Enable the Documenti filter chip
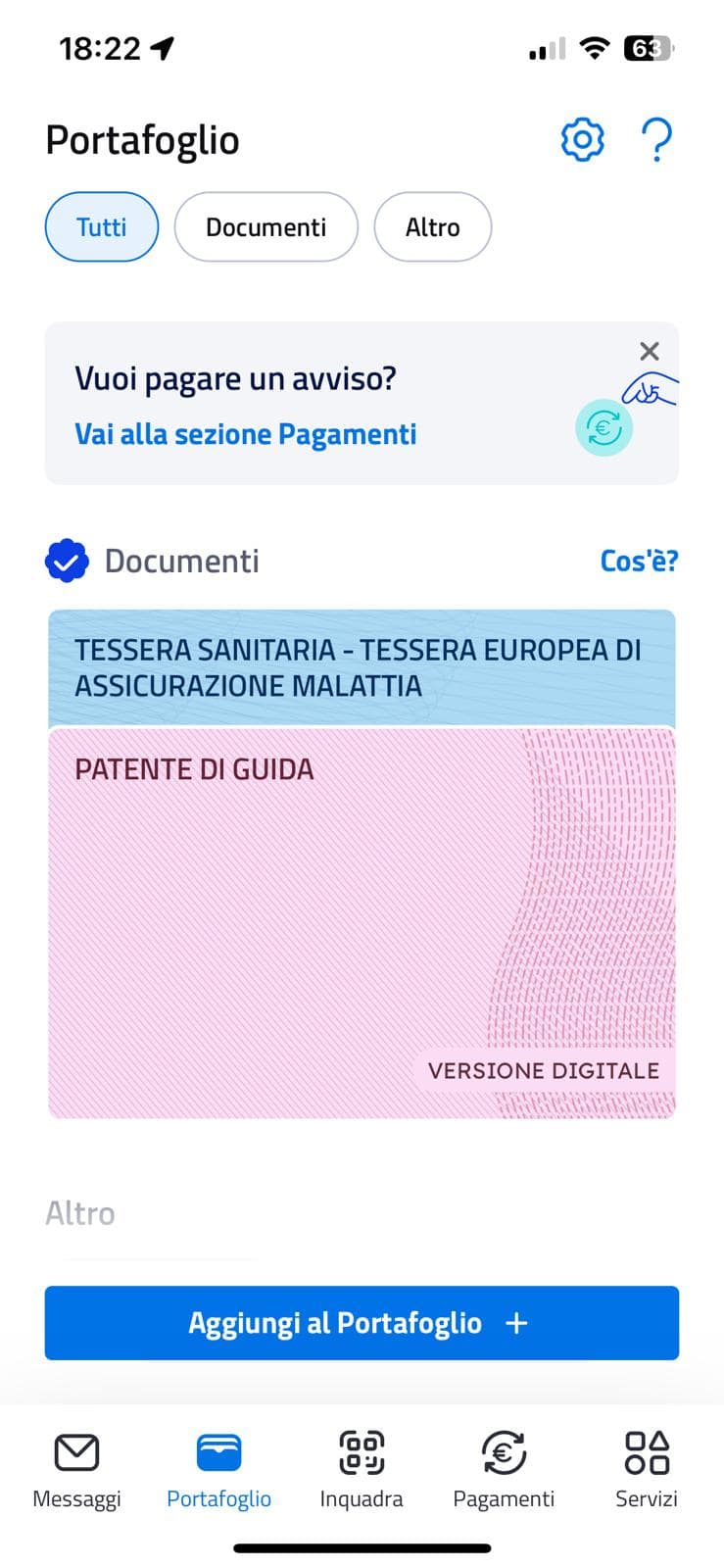Image resolution: width=724 pixels, height=1568 pixels. click(265, 226)
